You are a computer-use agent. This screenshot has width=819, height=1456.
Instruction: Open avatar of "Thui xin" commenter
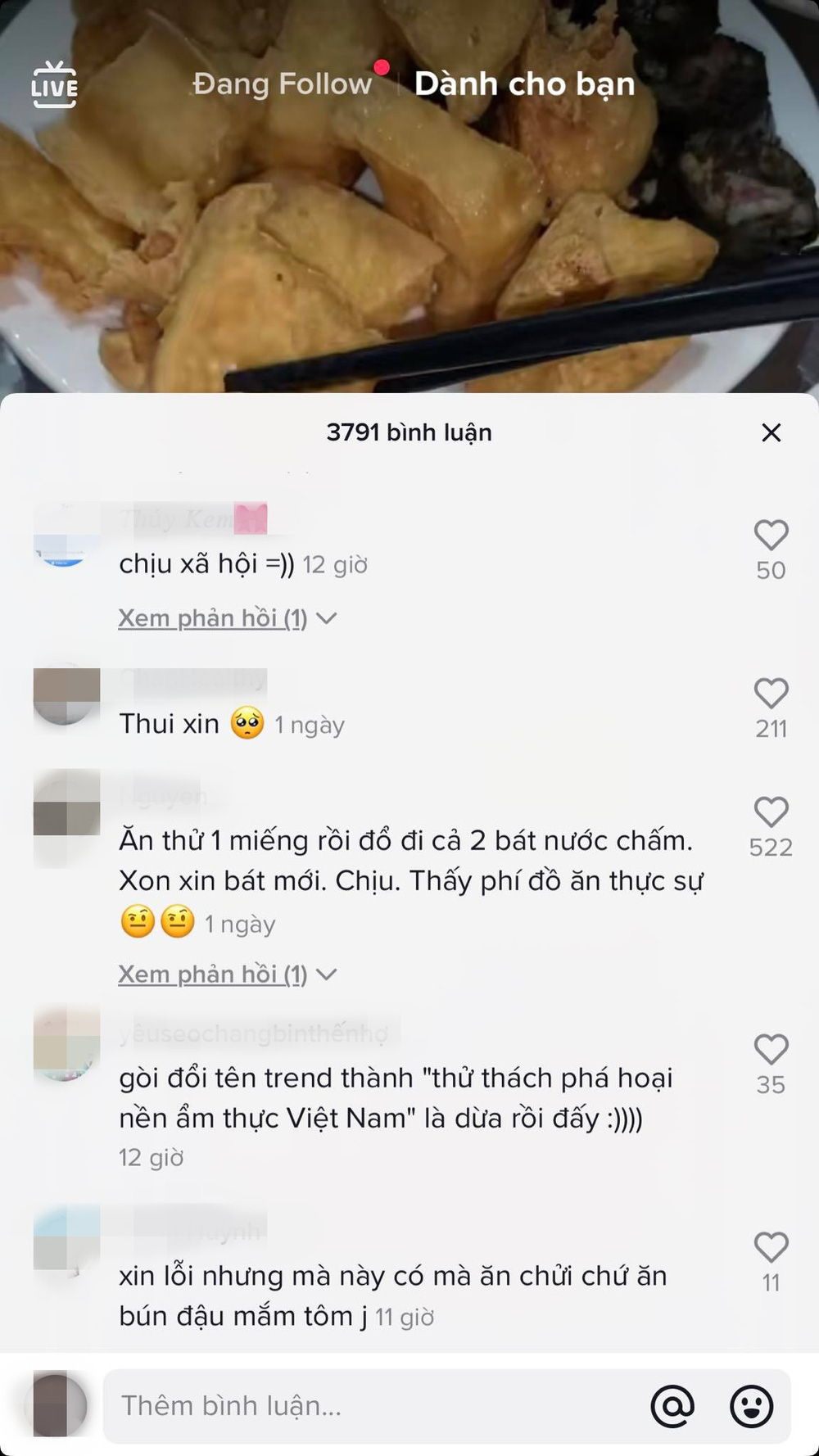(66, 696)
